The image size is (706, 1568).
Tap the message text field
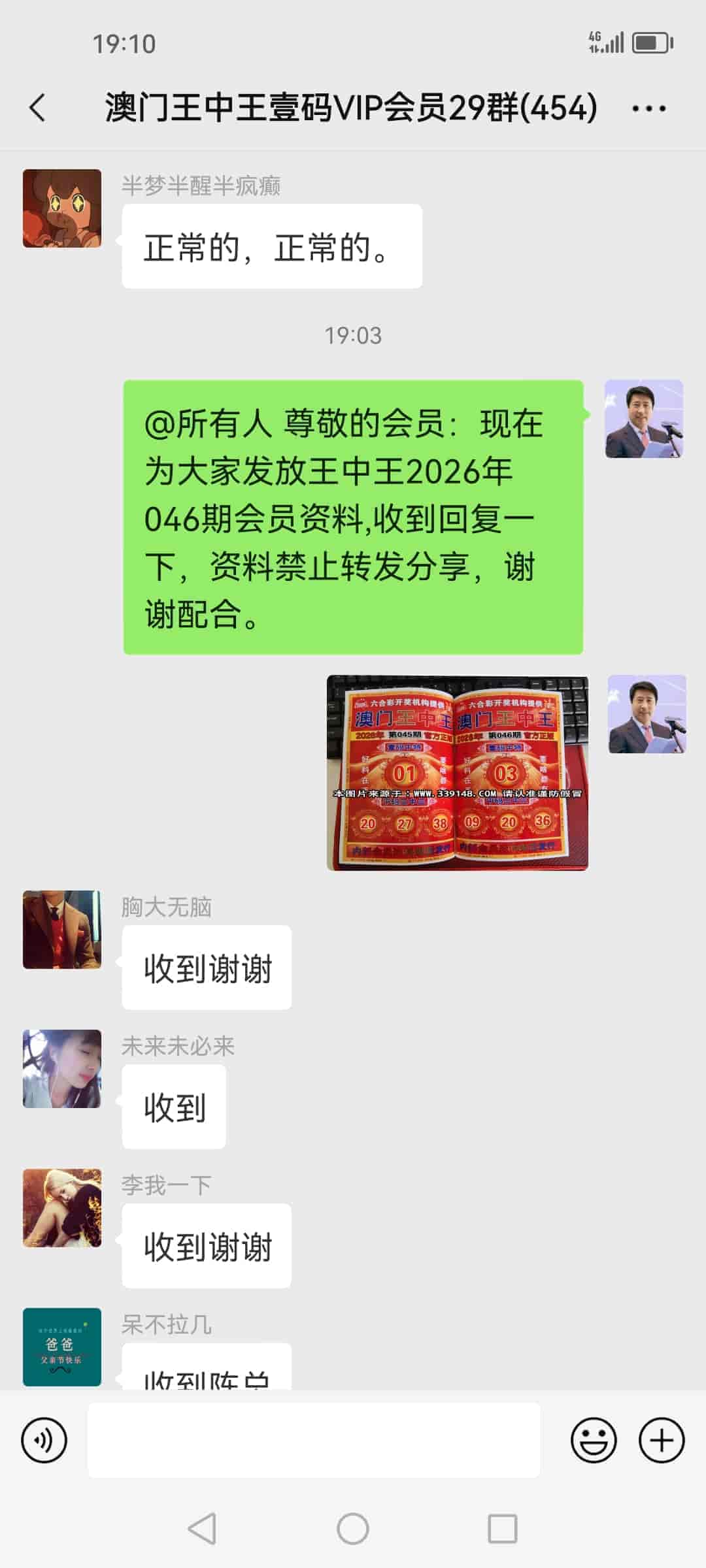pos(314,1440)
